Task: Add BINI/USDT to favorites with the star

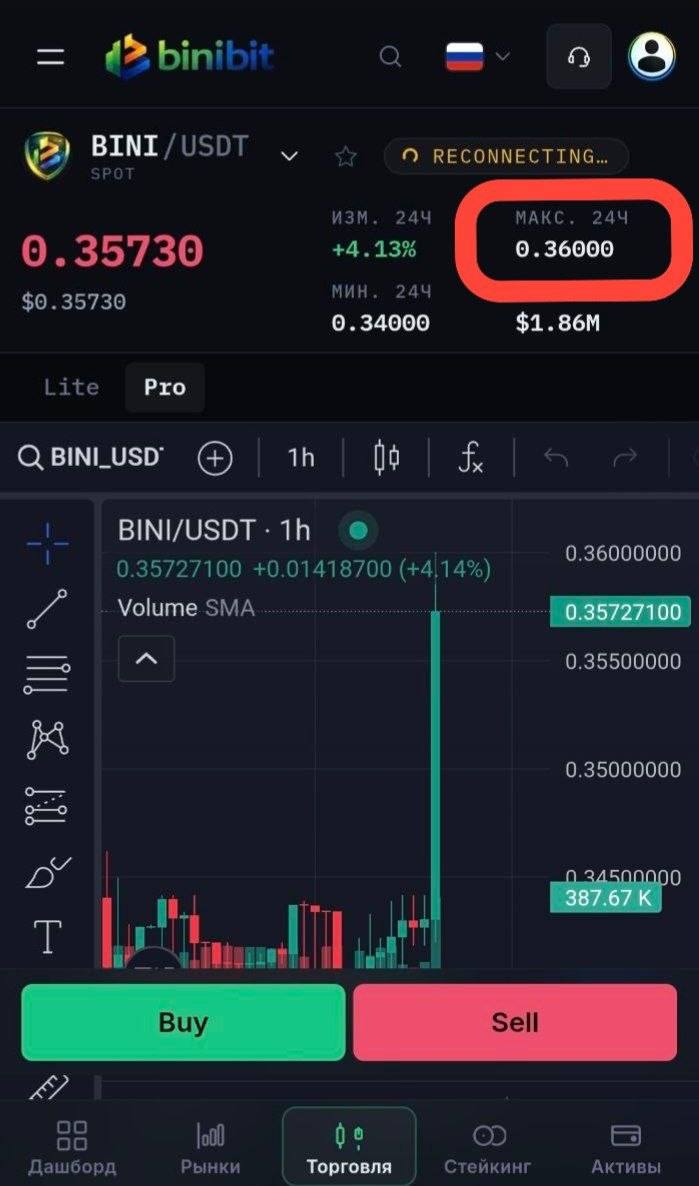Action: (346, 157)
